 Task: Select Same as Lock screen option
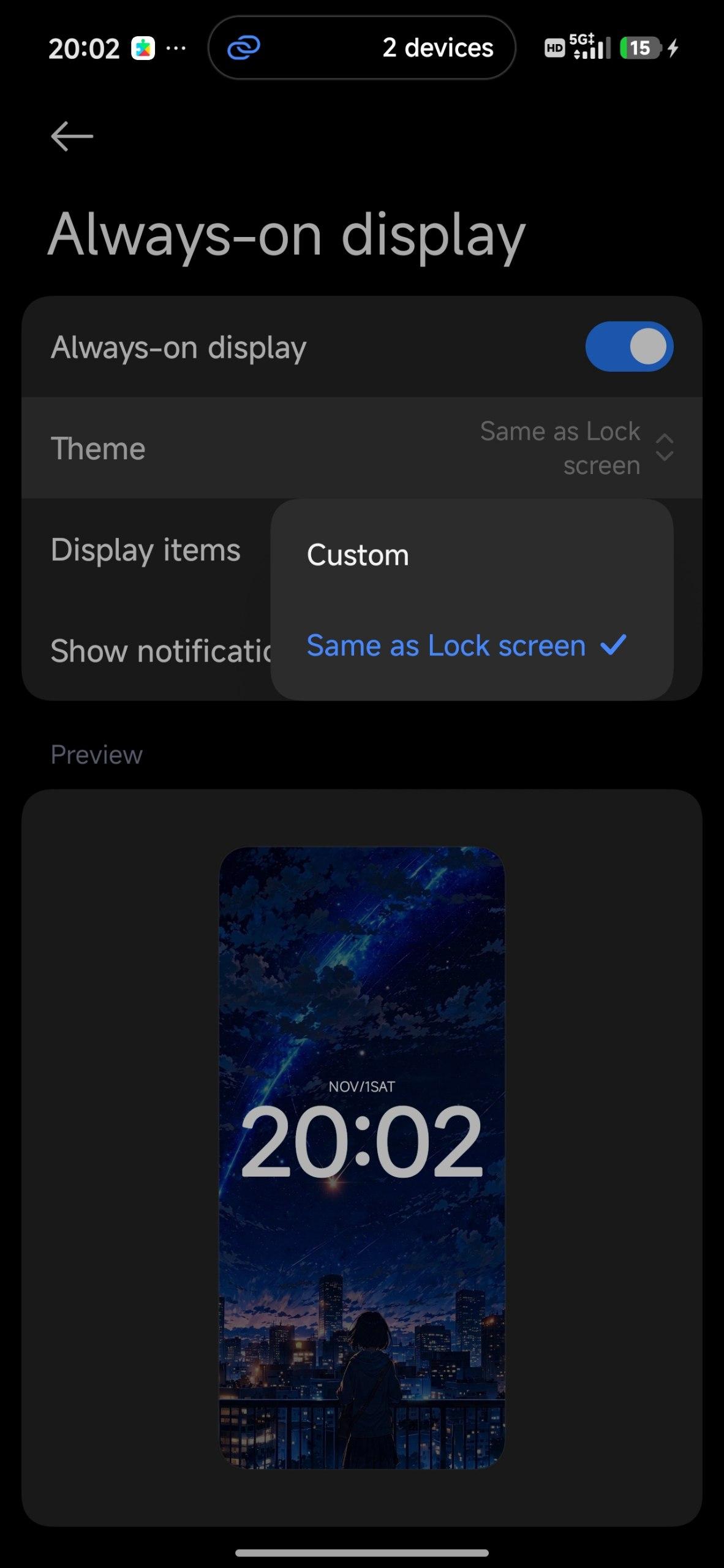pos(447,646)
